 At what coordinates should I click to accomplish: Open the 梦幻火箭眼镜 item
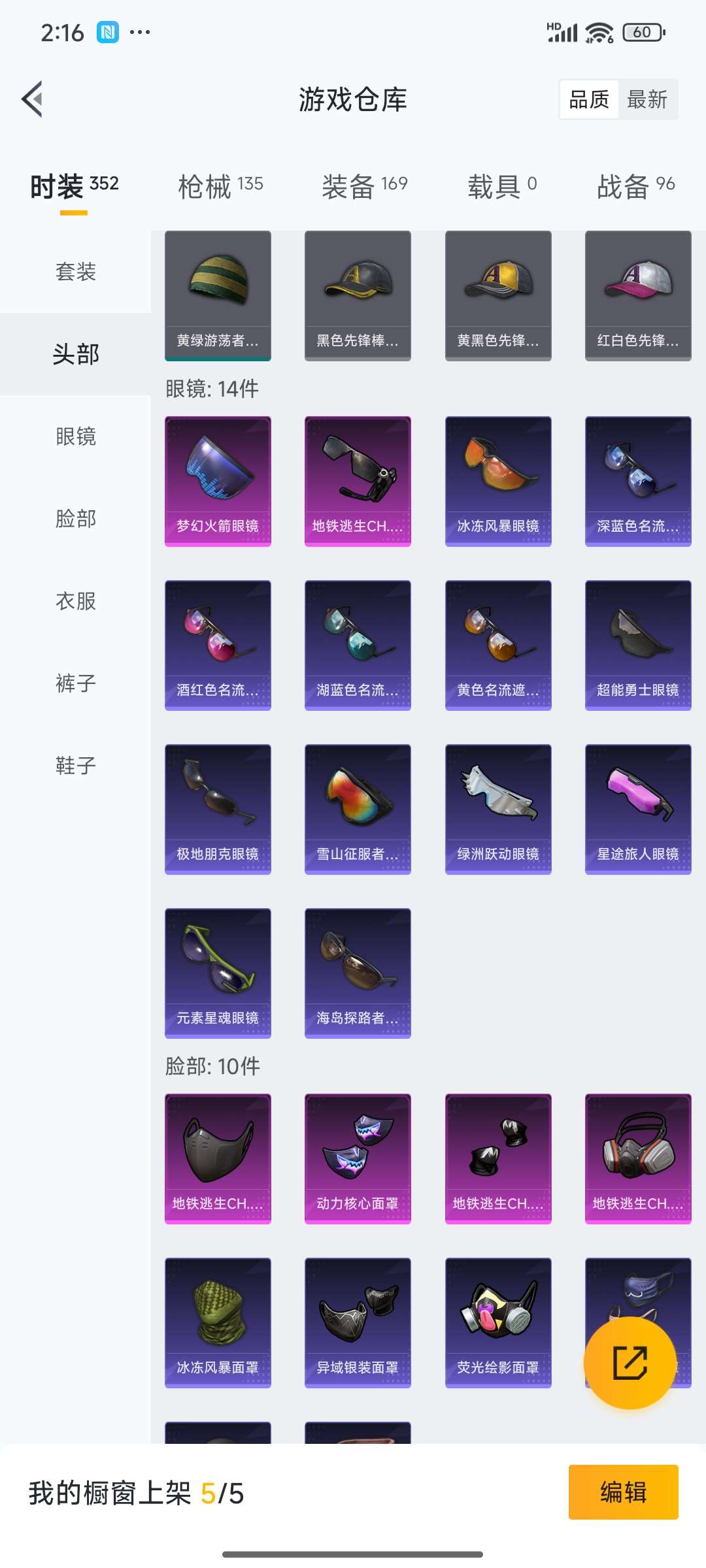pos(218,481)
